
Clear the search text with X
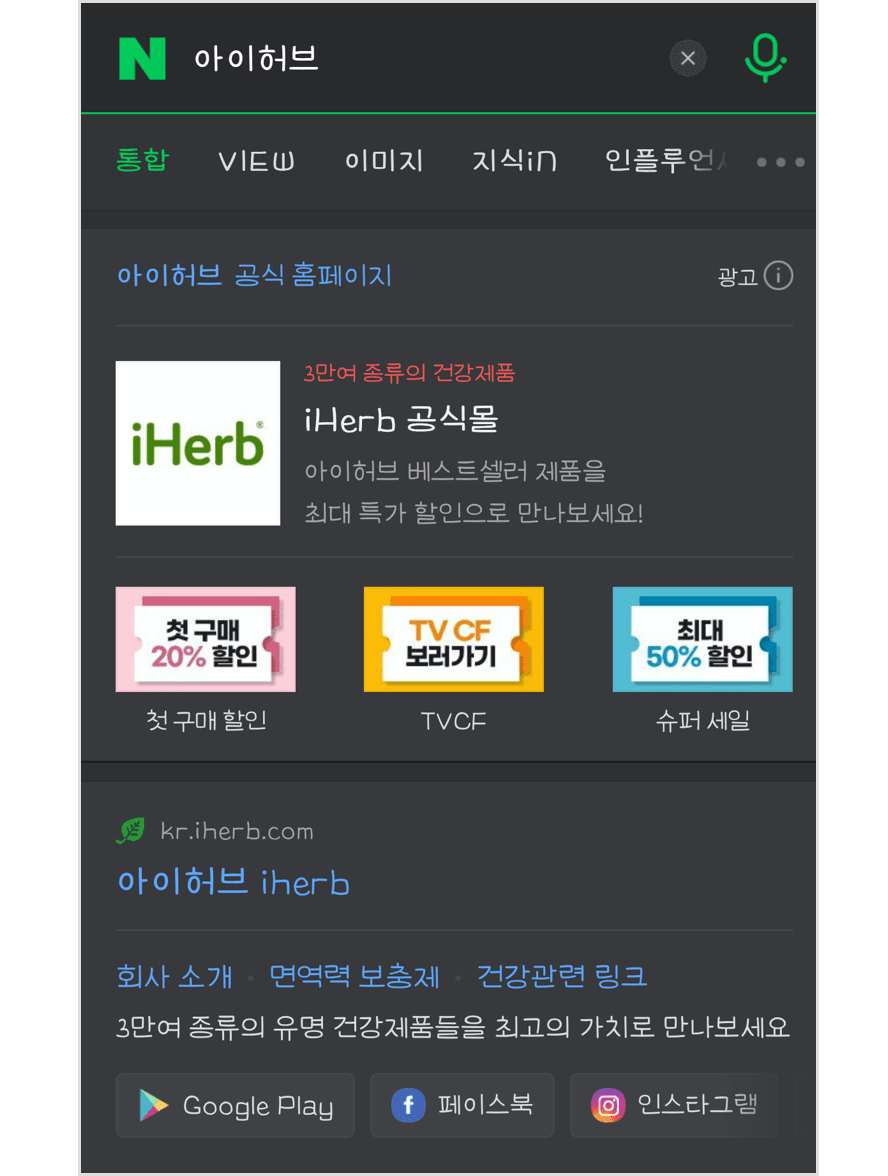coord(688,58)
